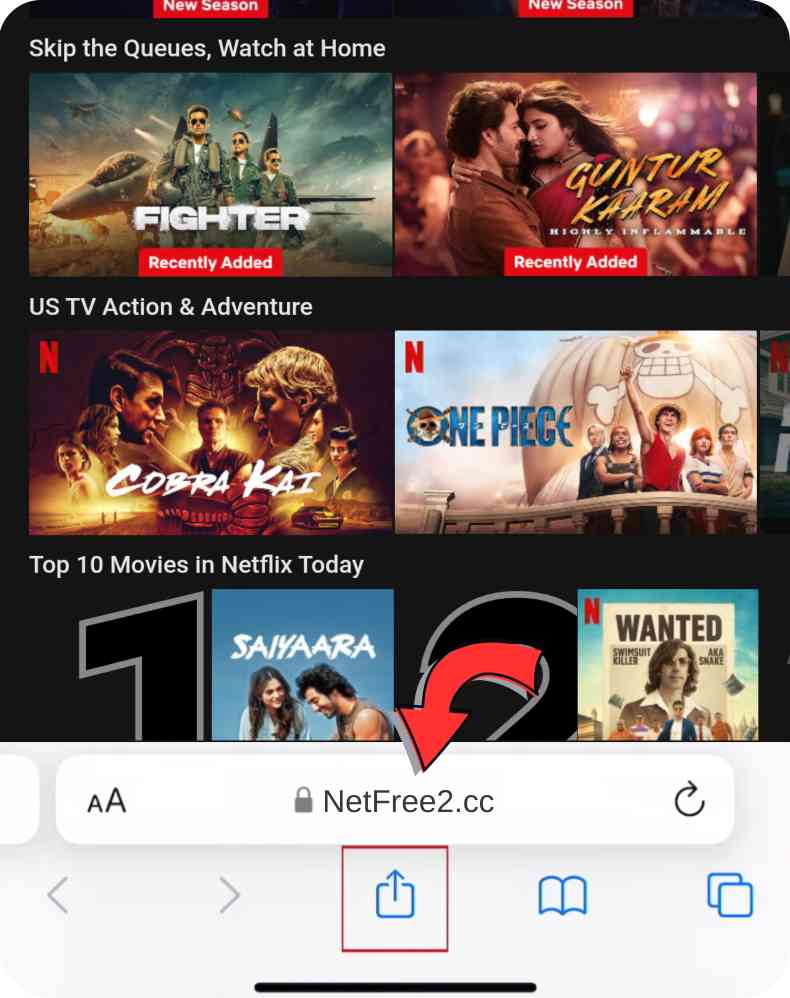790x998 pixels.
Task: Select the One Piece series
Action: point(575,432)
